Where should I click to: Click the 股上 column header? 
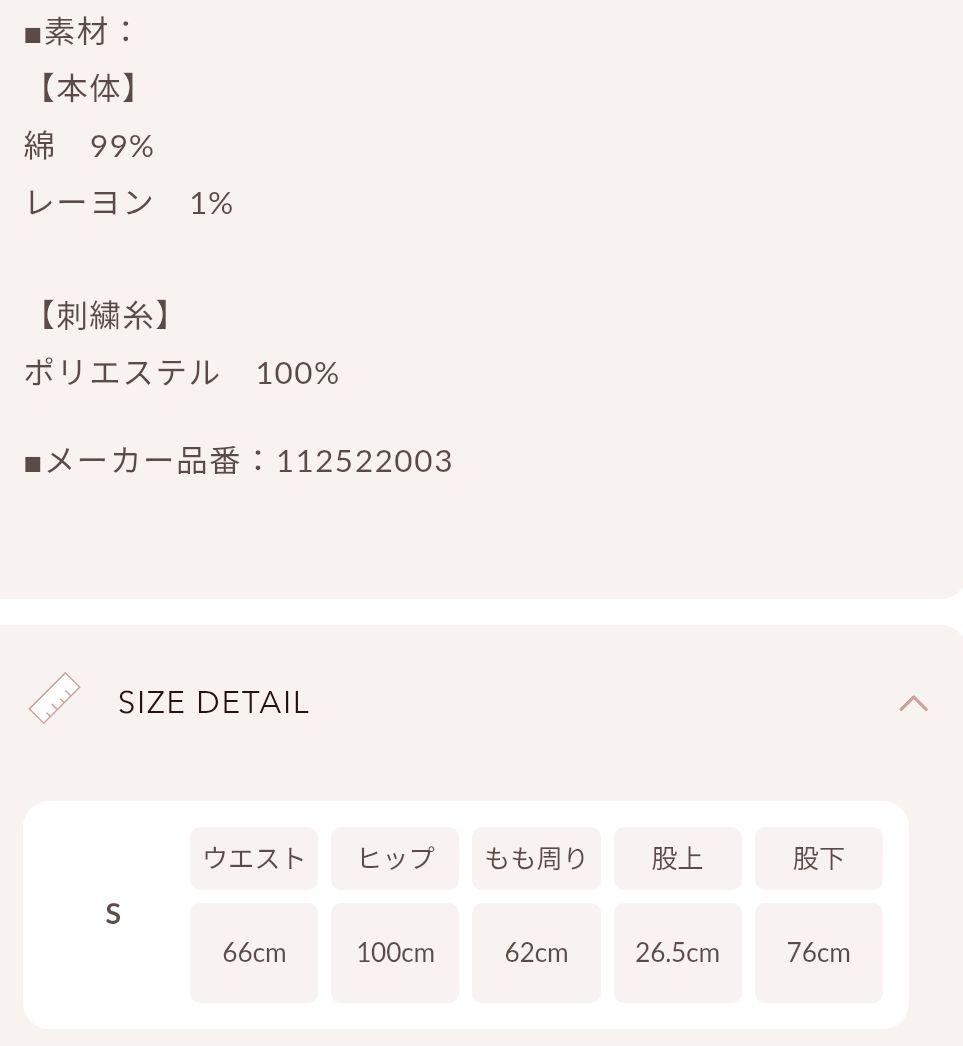(x=677, y=857)
